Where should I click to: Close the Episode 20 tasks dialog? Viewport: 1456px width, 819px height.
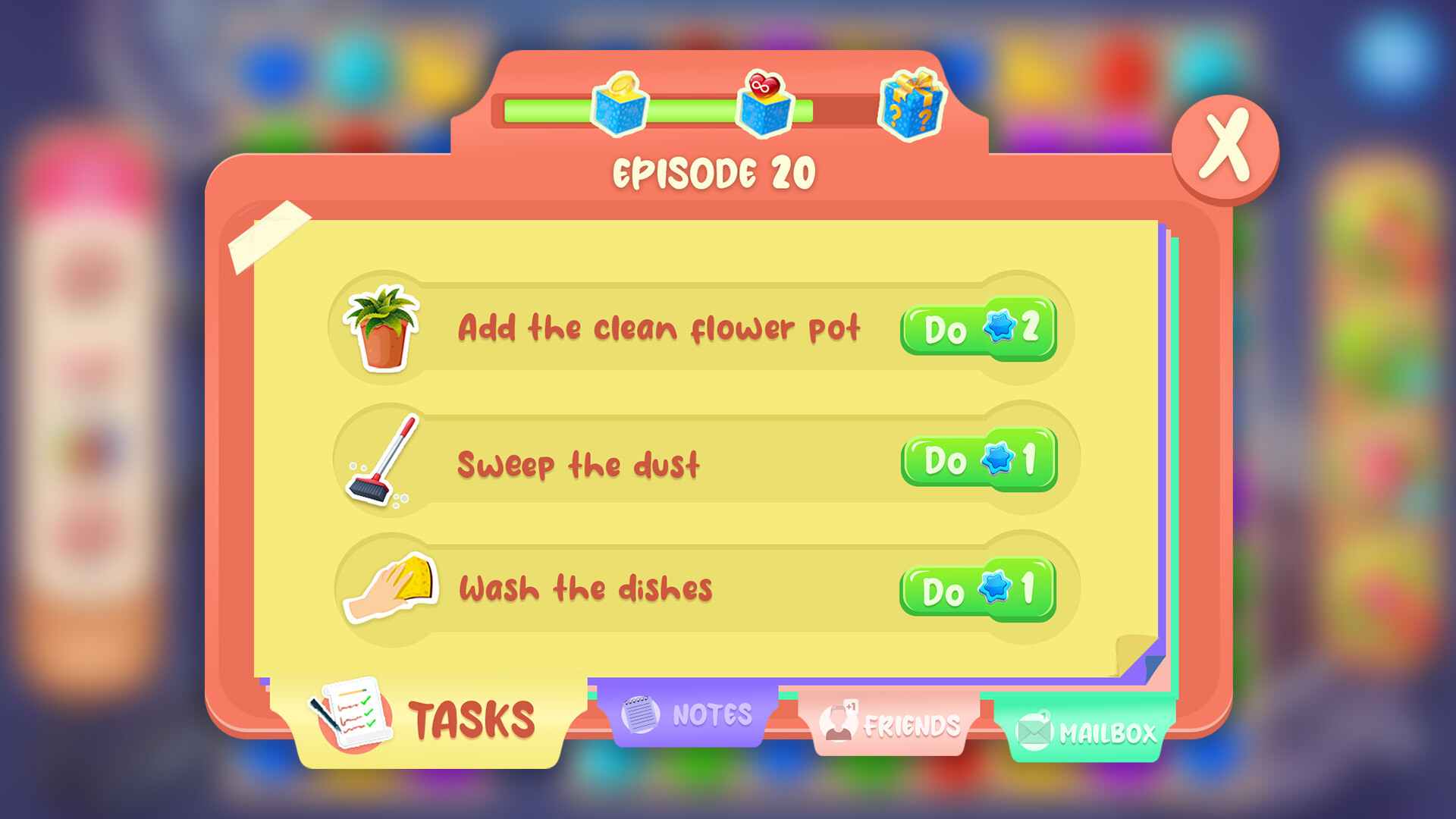pos(1224,147)
